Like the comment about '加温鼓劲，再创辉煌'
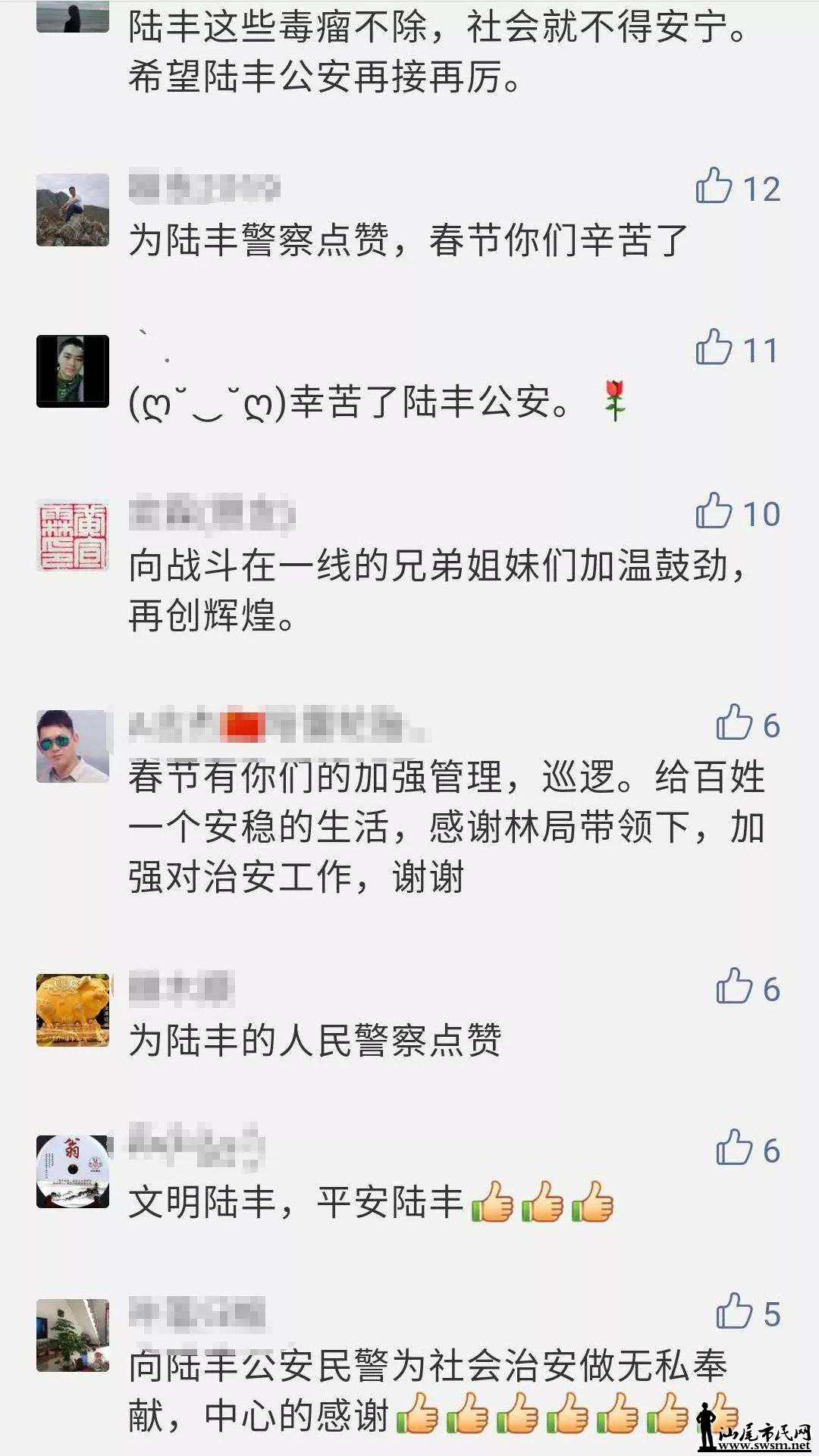This screenshot has width=819, height=1456. (x=714, y=512)
